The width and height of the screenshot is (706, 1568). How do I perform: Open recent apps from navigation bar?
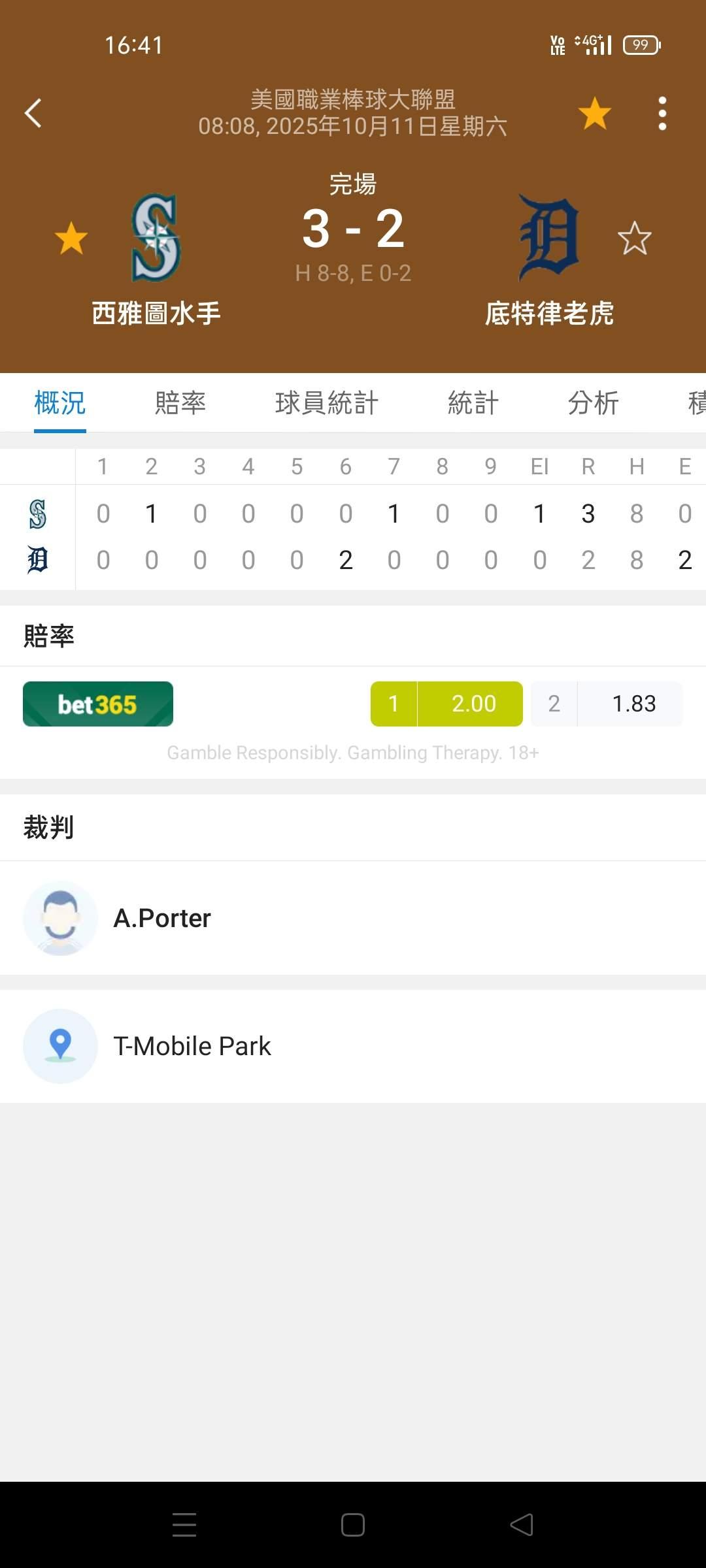pos(184,1525)
